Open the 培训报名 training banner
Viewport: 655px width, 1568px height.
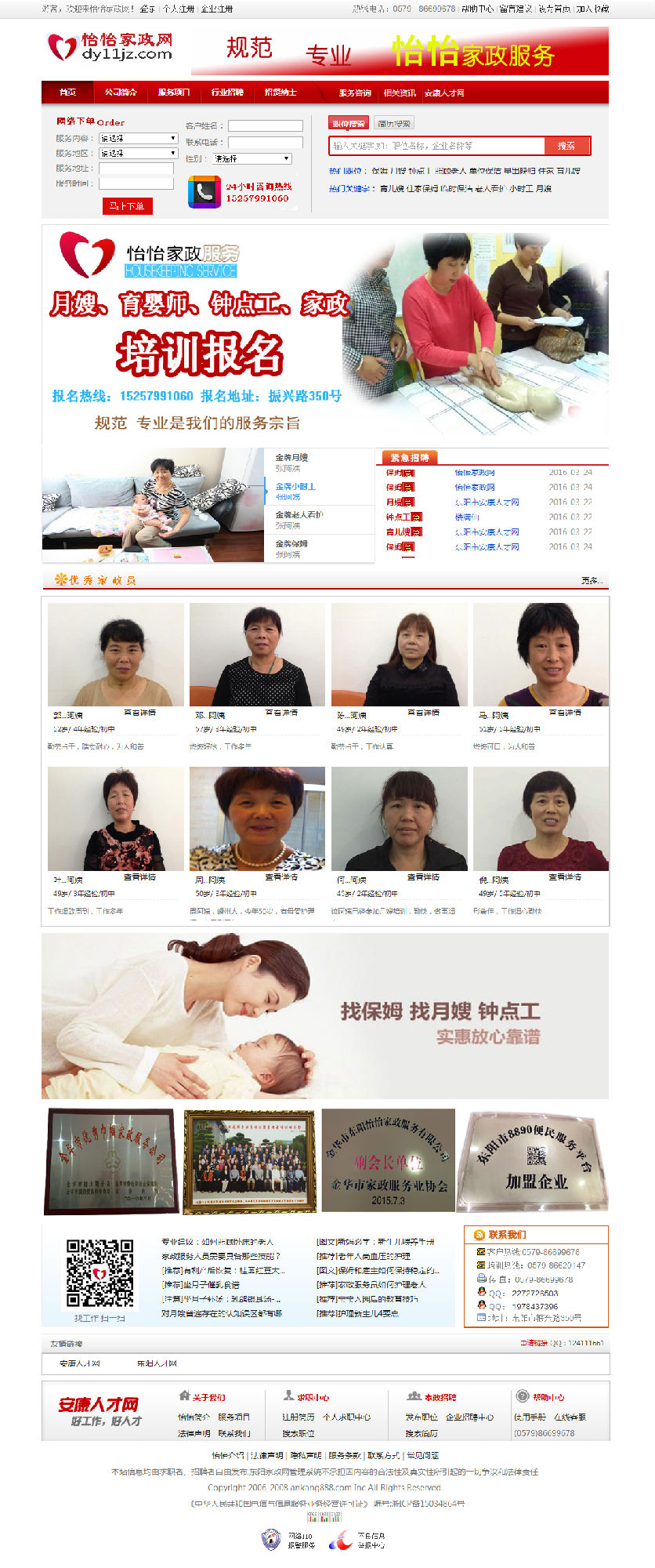click(x=324, y=335)
